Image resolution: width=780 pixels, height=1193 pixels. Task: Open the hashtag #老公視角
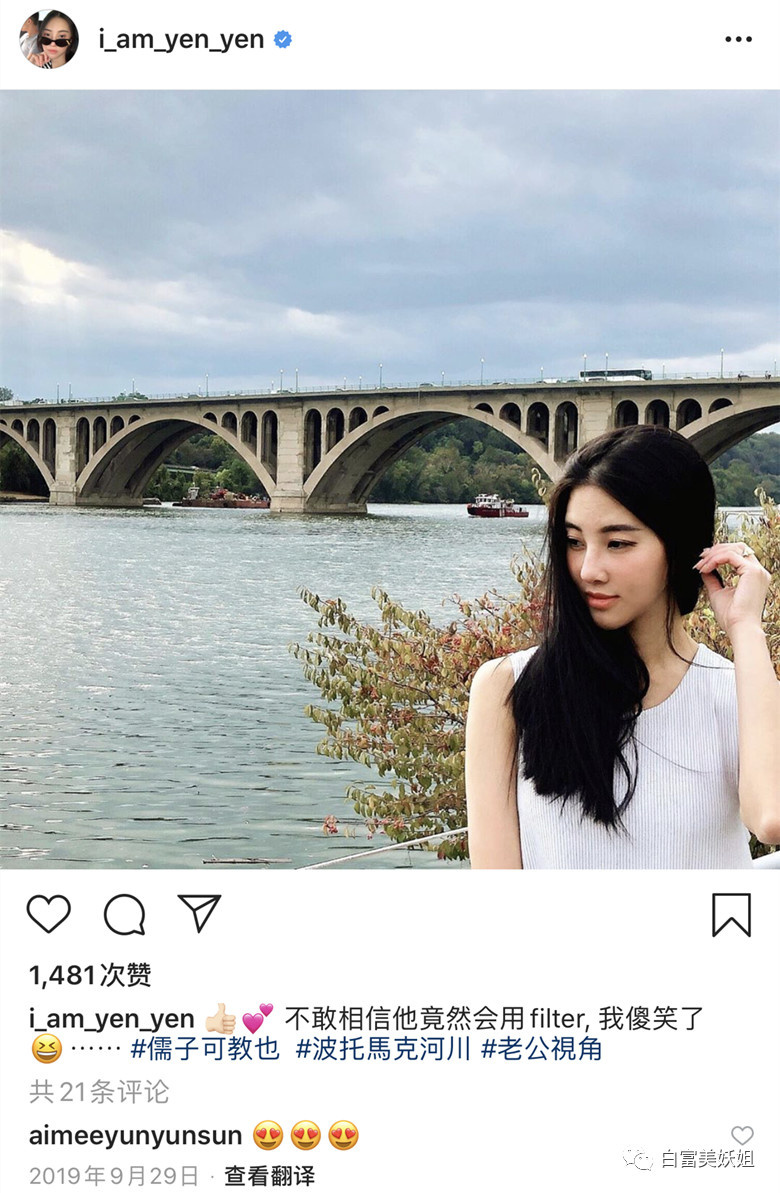(541, 1049)
